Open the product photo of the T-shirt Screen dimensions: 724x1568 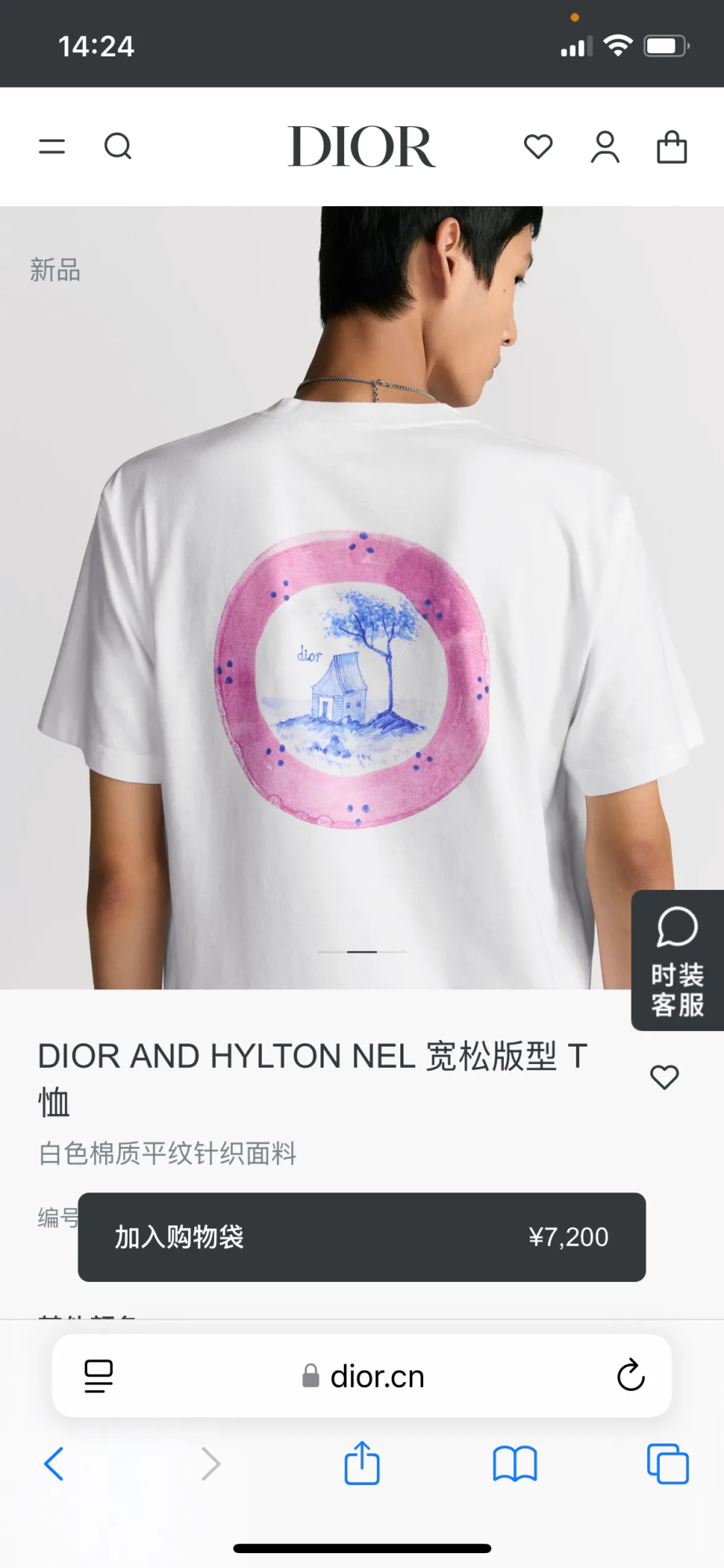click(x=362, y=597)
